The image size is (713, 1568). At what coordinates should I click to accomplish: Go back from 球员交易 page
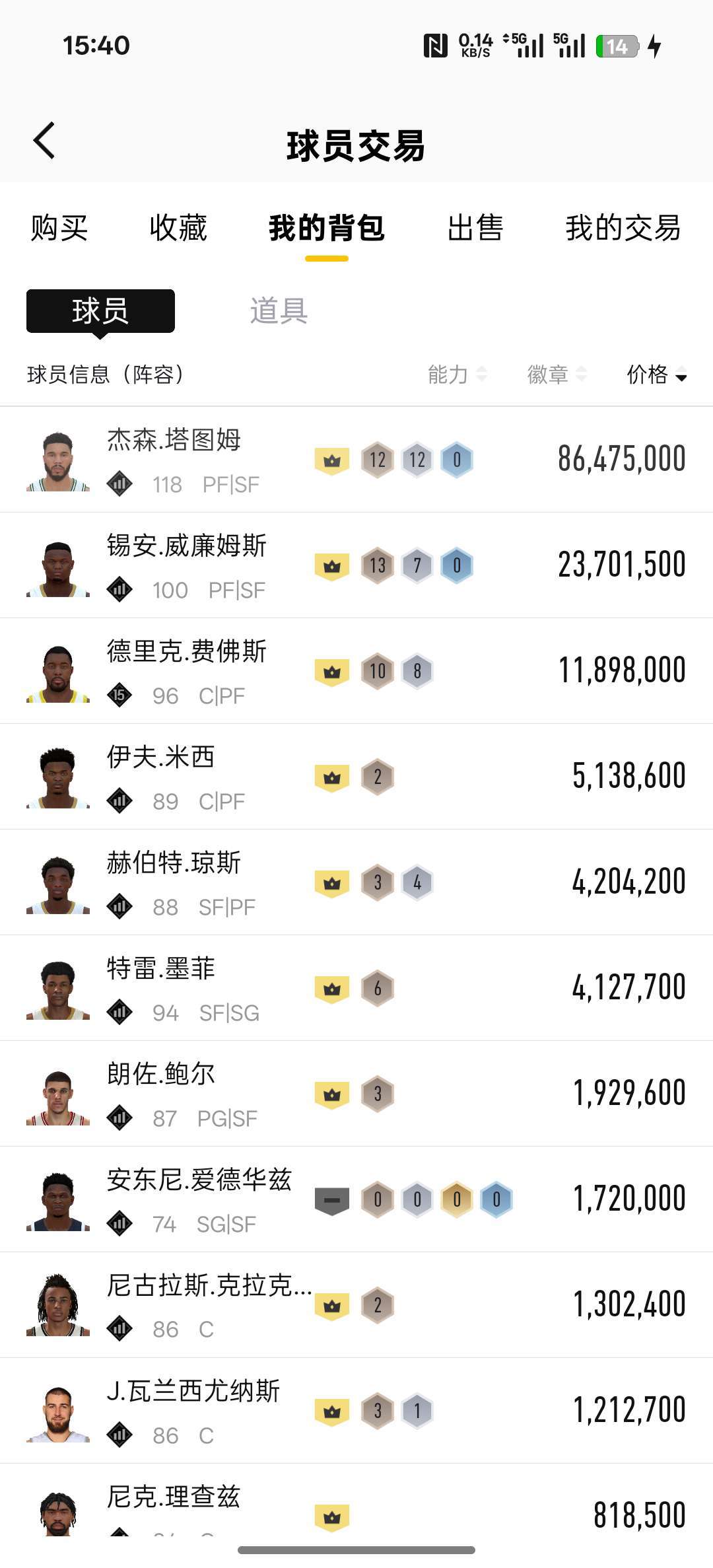pos(44,141)
